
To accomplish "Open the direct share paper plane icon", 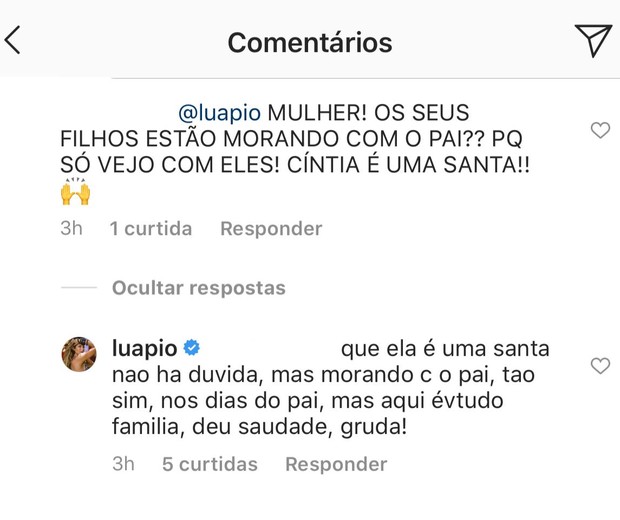I will click(593, 40).
